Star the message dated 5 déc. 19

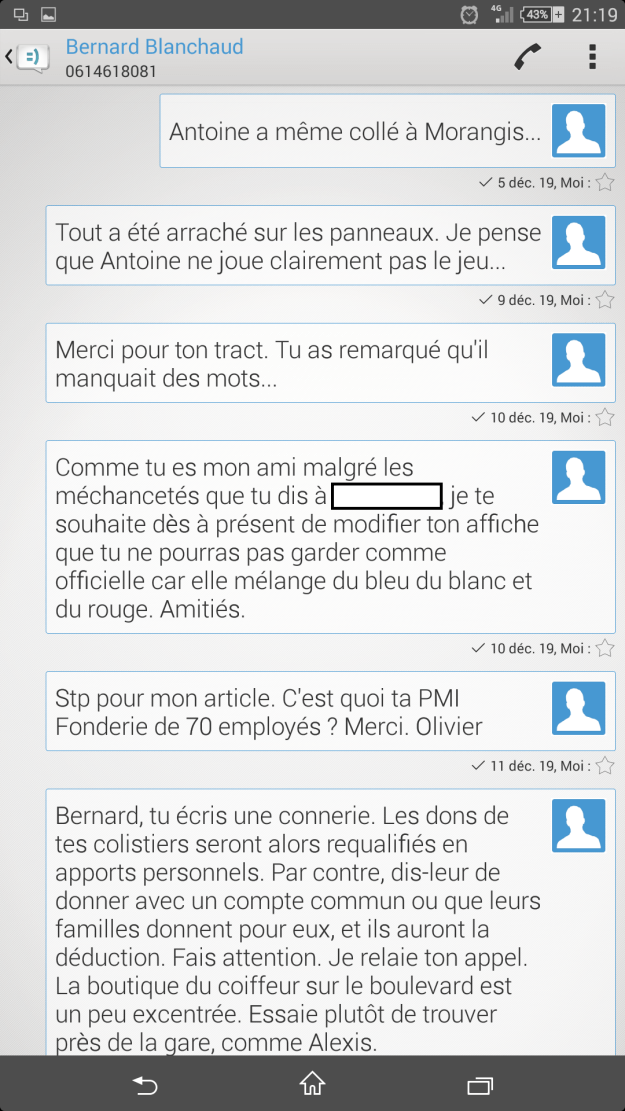point(605,182)
